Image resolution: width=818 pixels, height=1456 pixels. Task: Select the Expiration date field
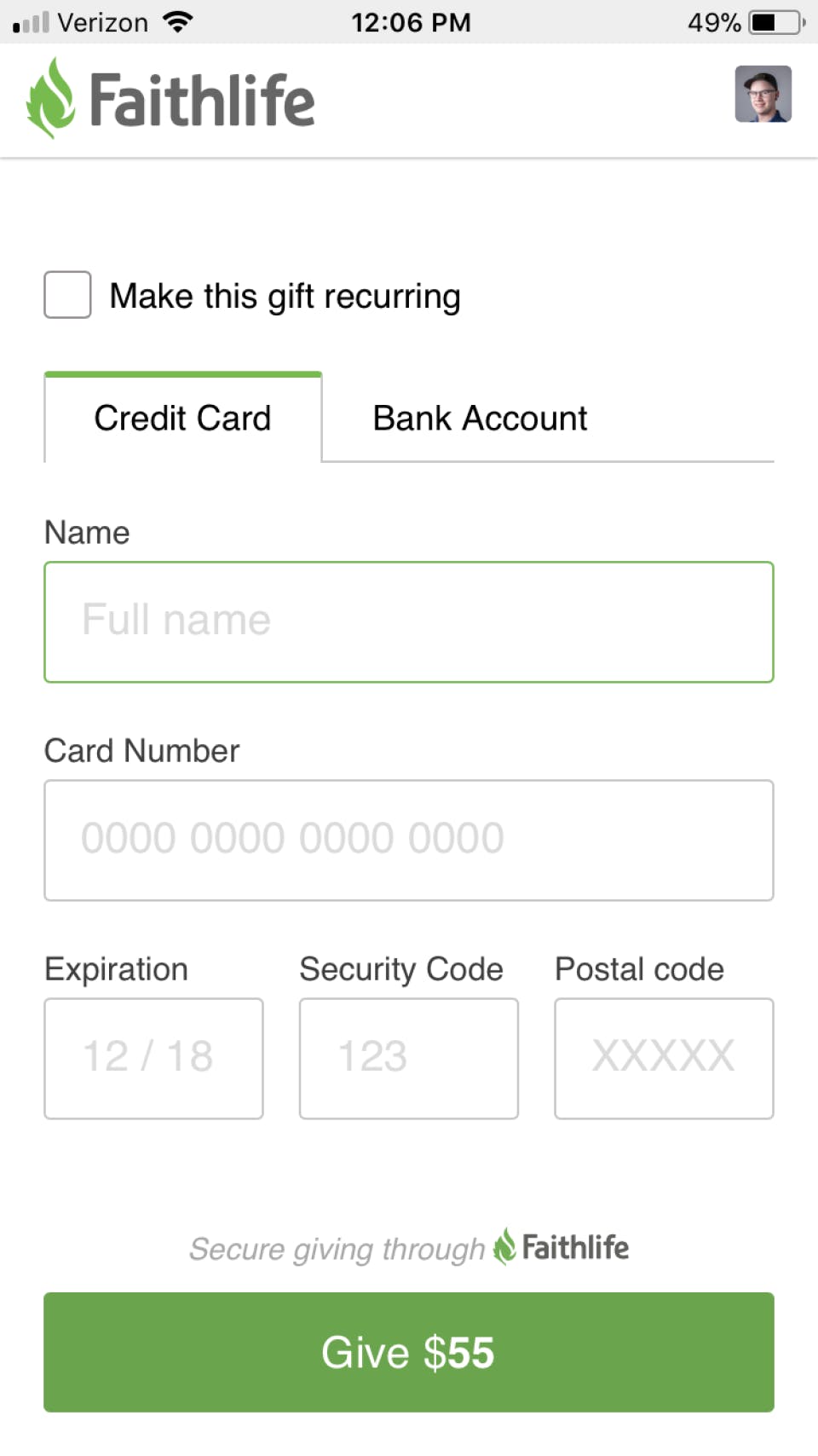pyautogui.click(x=153, y=1058)
